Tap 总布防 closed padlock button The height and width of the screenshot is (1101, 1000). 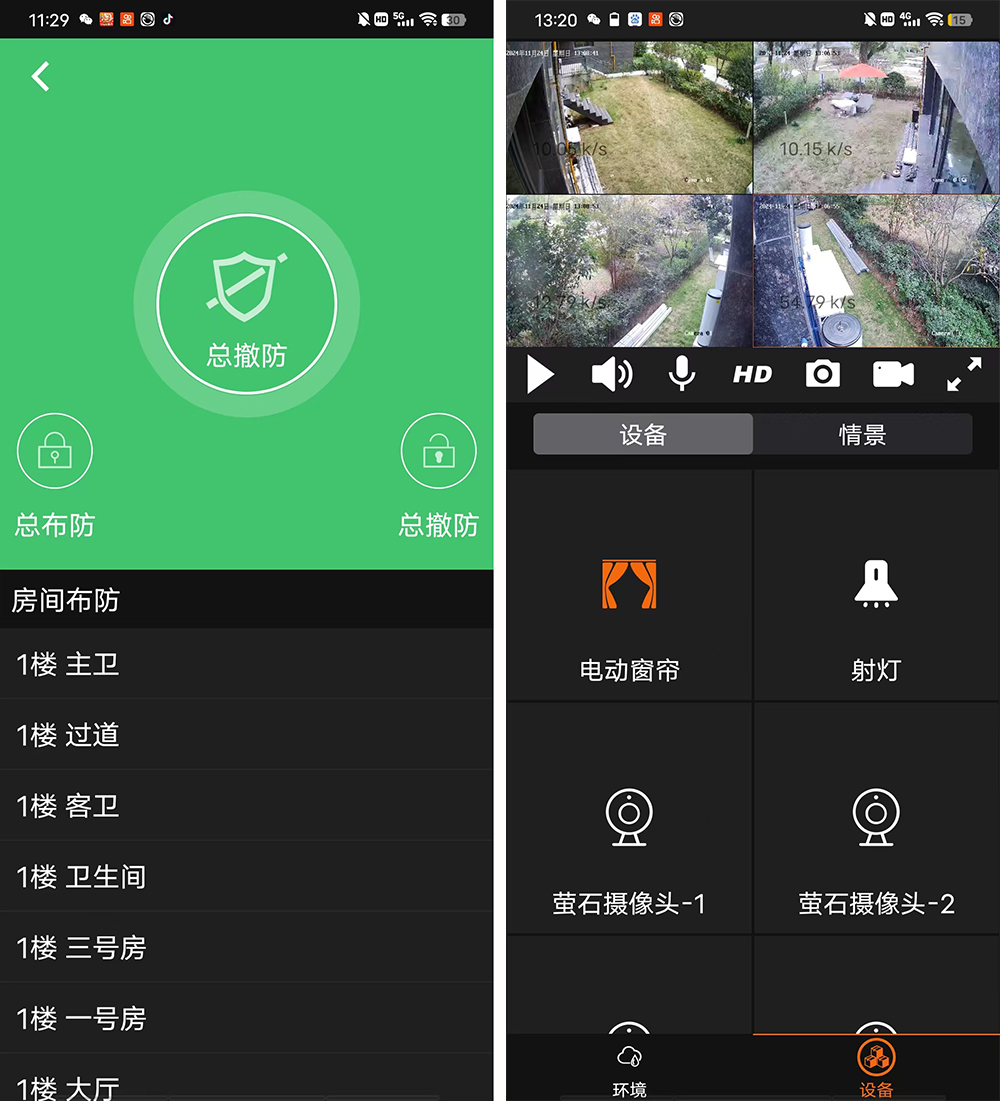(x=55, y=453)
